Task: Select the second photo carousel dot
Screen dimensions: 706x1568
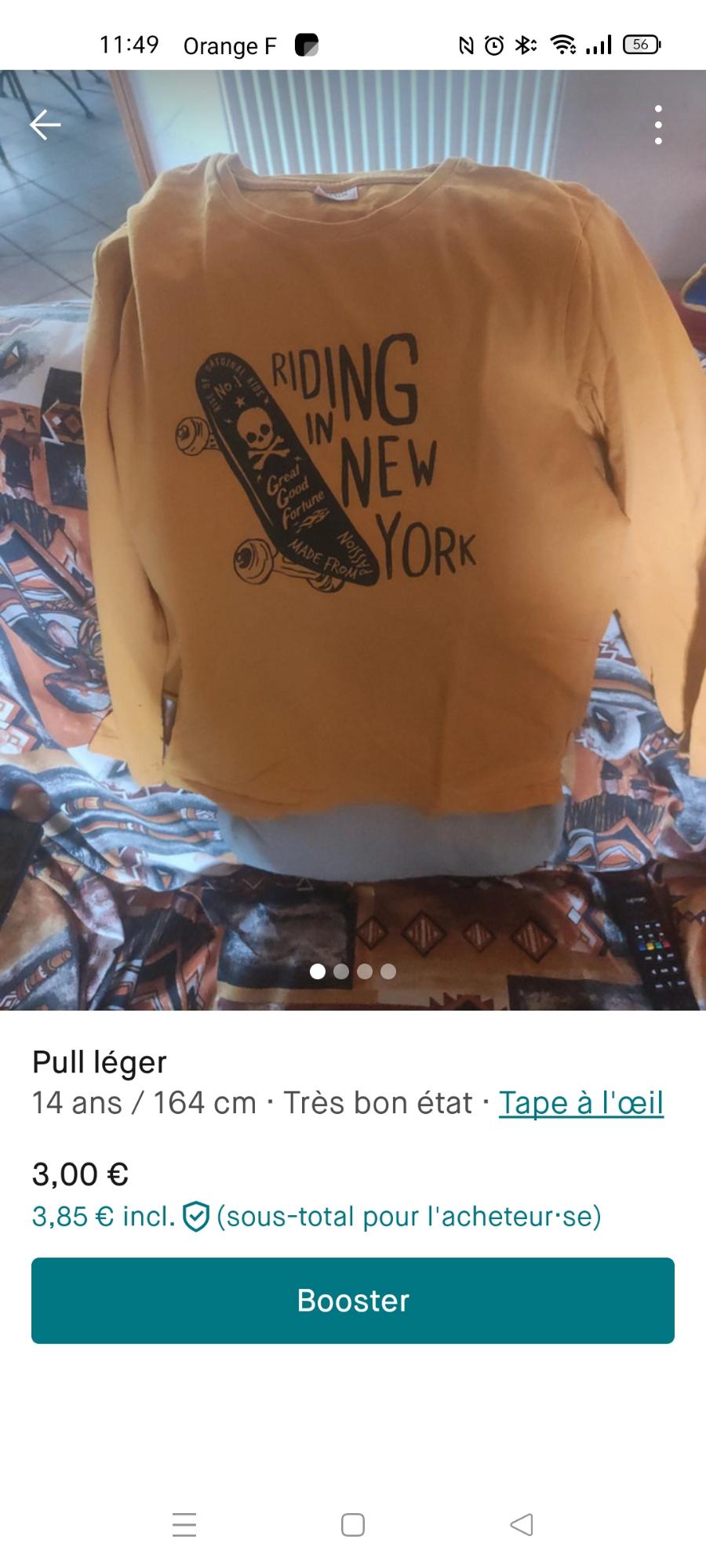Action: coord(343,972)
